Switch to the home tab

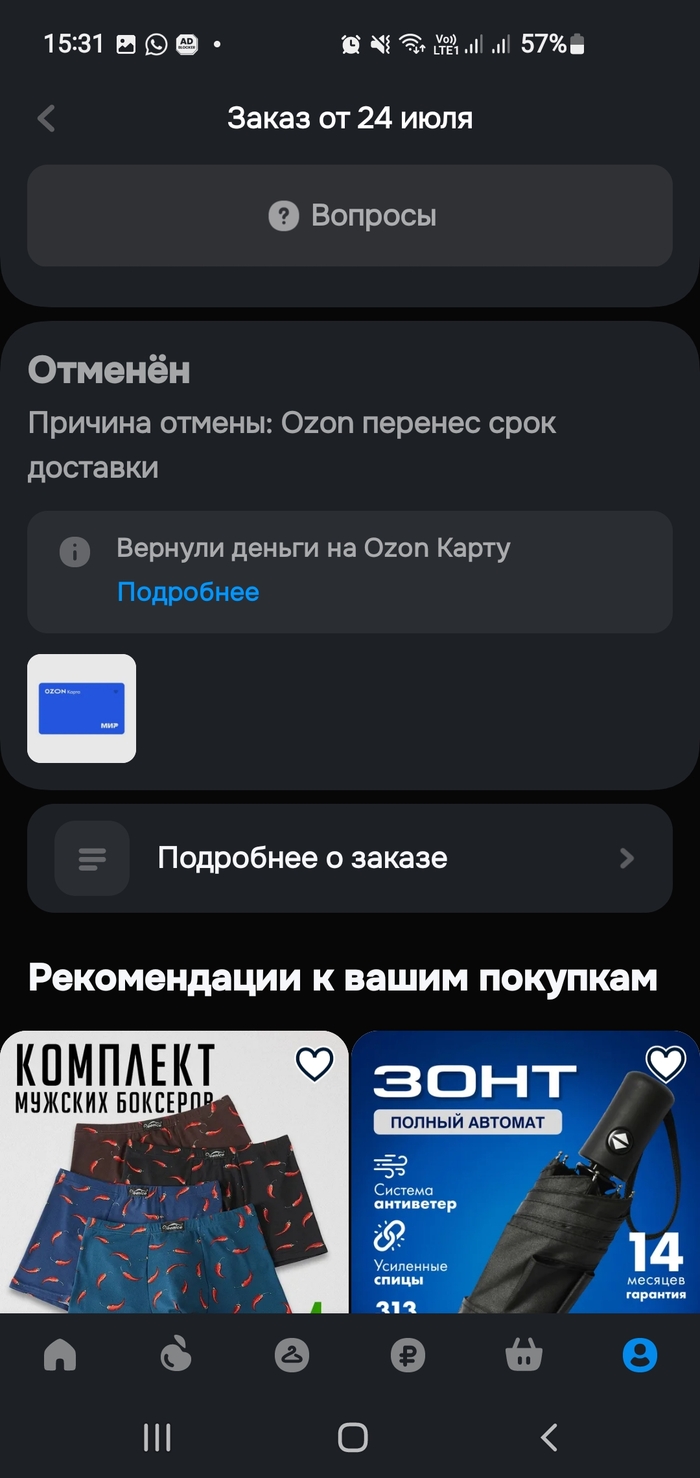coord(60,1356)
